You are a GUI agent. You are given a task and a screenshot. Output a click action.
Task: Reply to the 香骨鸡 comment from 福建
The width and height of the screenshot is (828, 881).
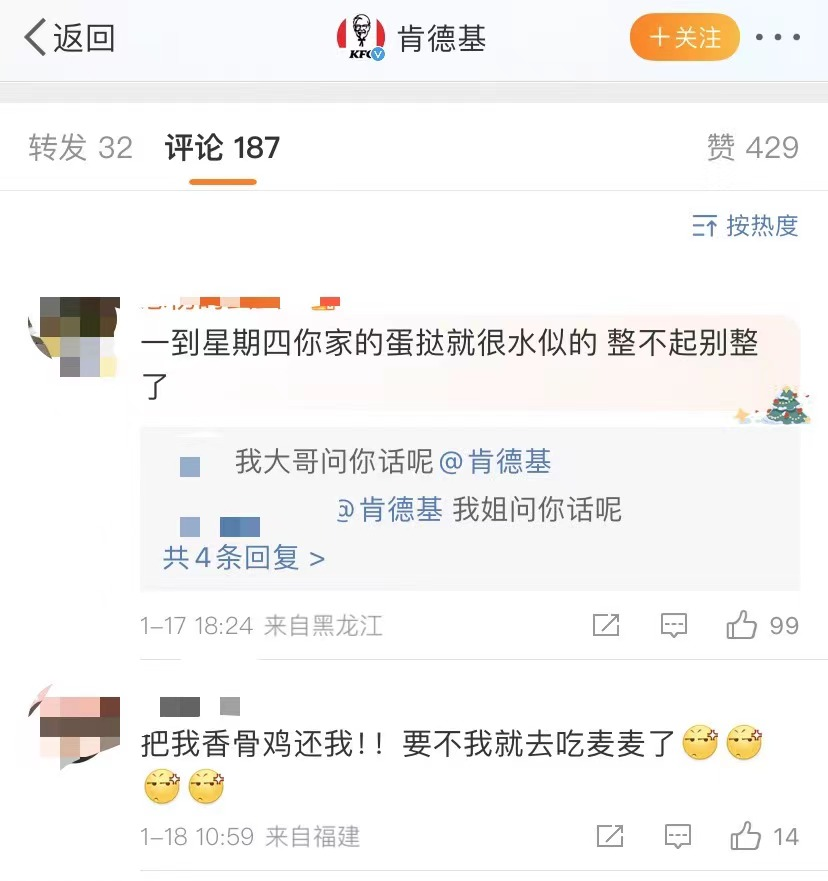[x=678, y=836]
